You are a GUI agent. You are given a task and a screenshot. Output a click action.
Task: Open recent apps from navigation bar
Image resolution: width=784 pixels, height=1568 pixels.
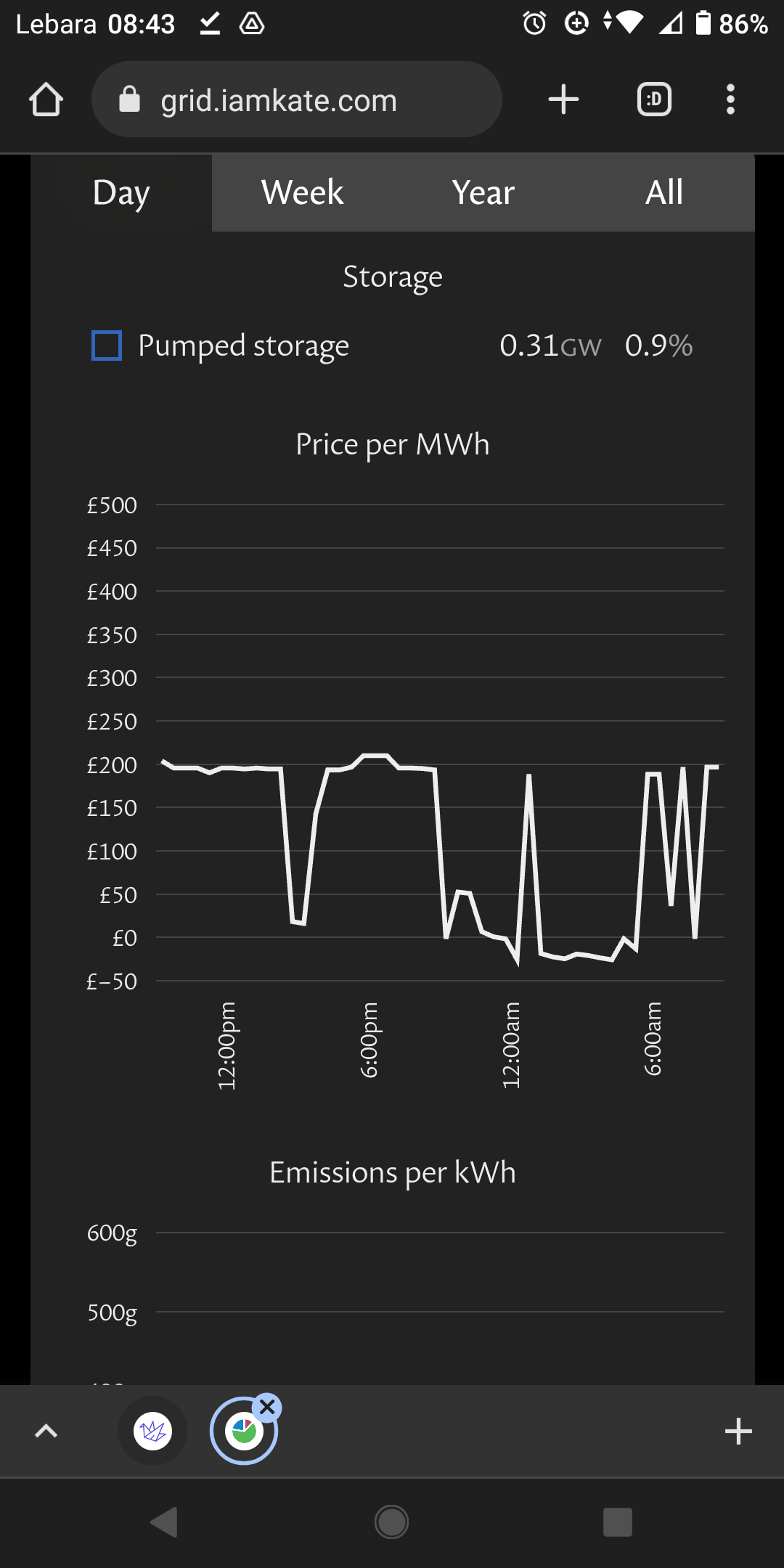click(618, 1522)
